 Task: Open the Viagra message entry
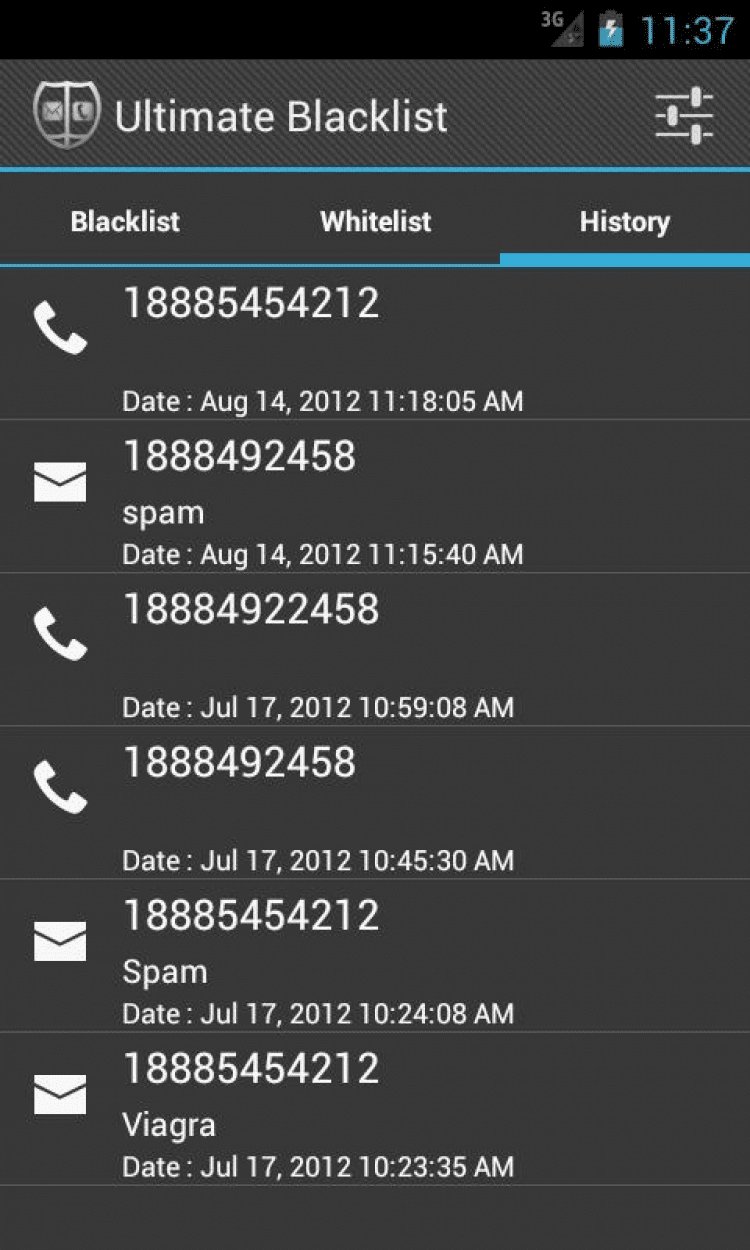(x=375, y=1109)
